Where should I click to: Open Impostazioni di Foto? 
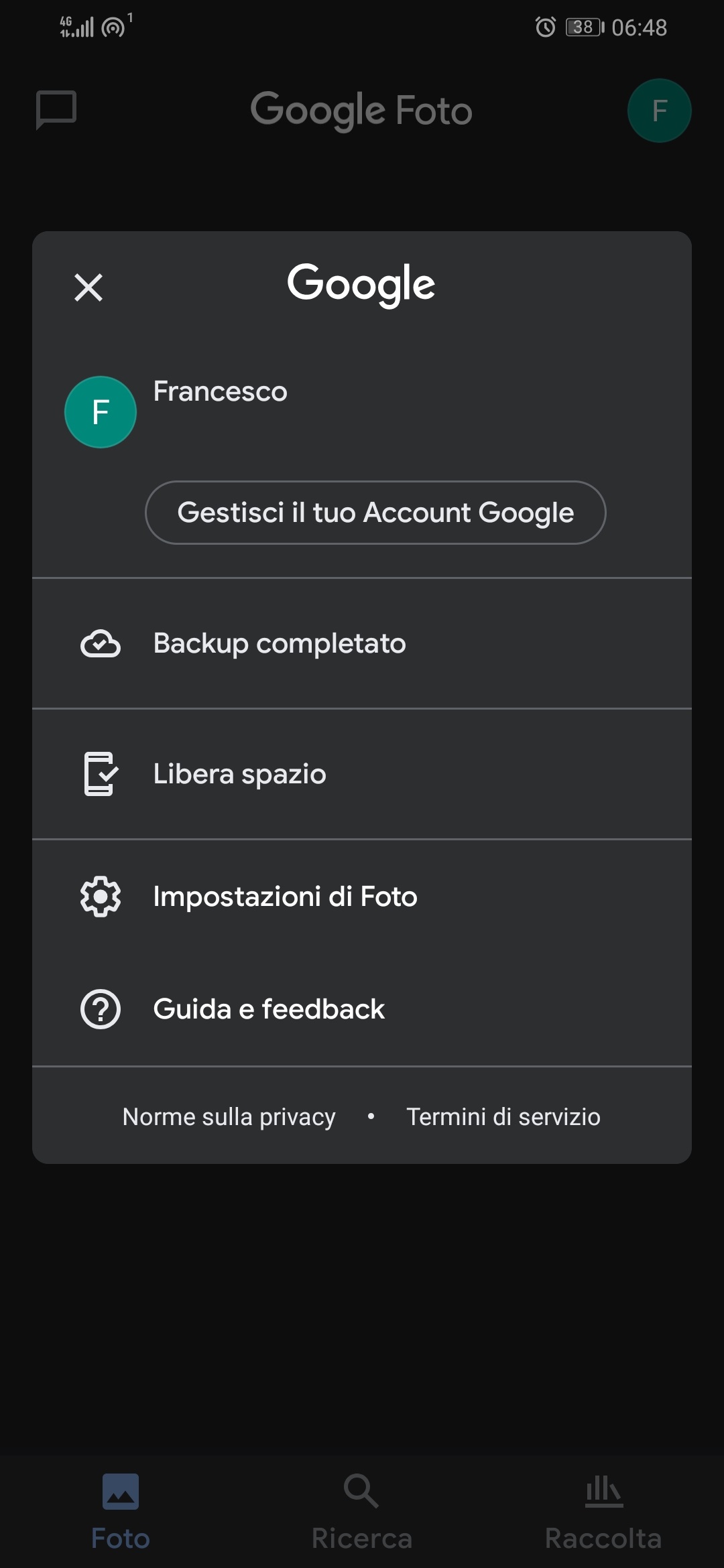362,897
